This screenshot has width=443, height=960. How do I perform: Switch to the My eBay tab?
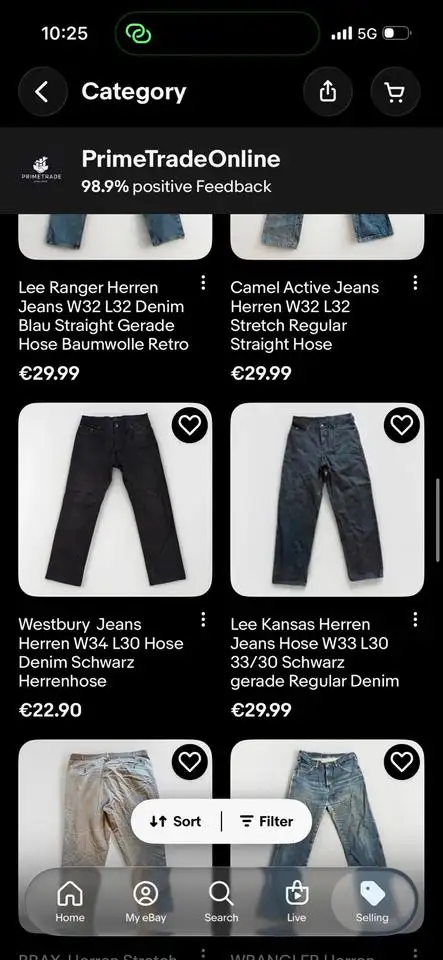coord(146,901)
